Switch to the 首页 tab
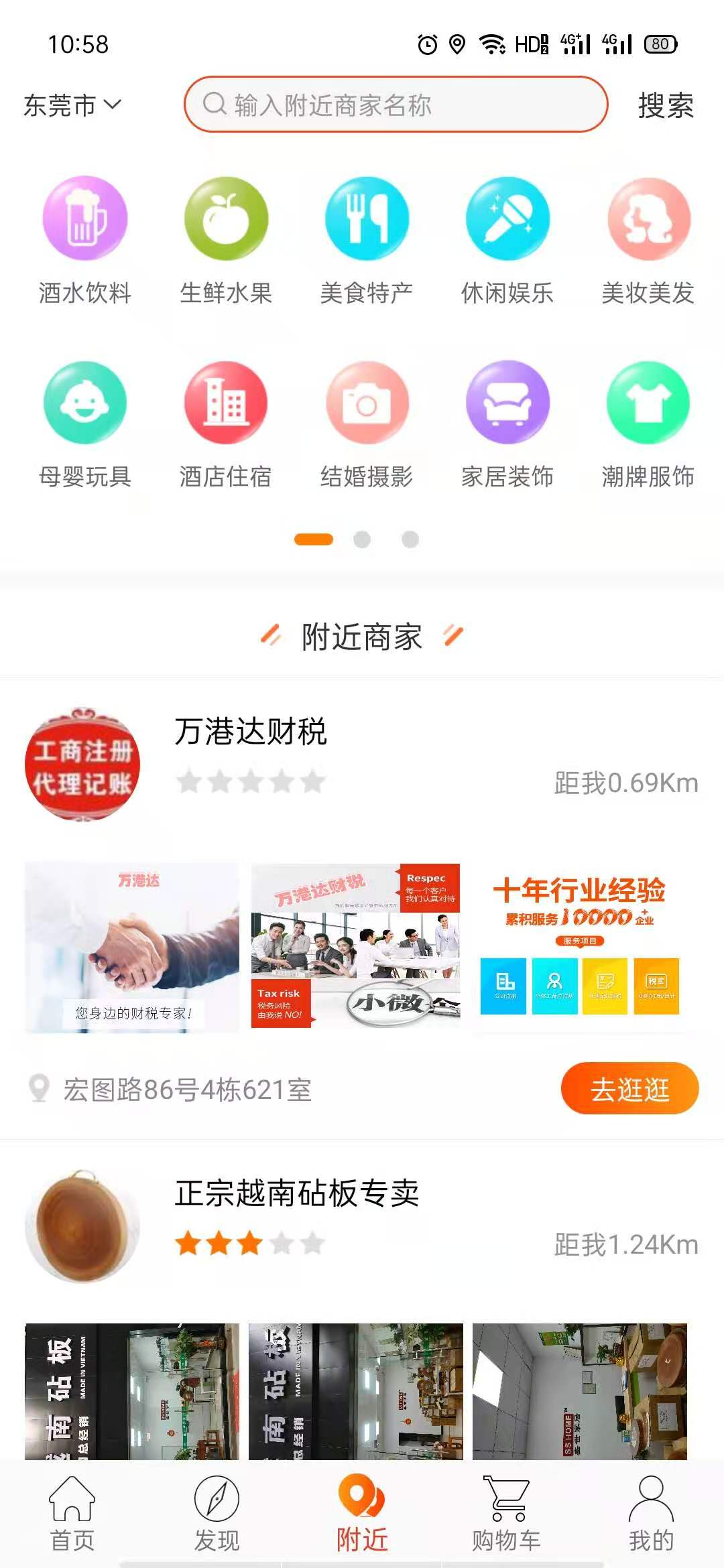The image size is (724, 1568). pyautogui.click(x=72, y=1514)
